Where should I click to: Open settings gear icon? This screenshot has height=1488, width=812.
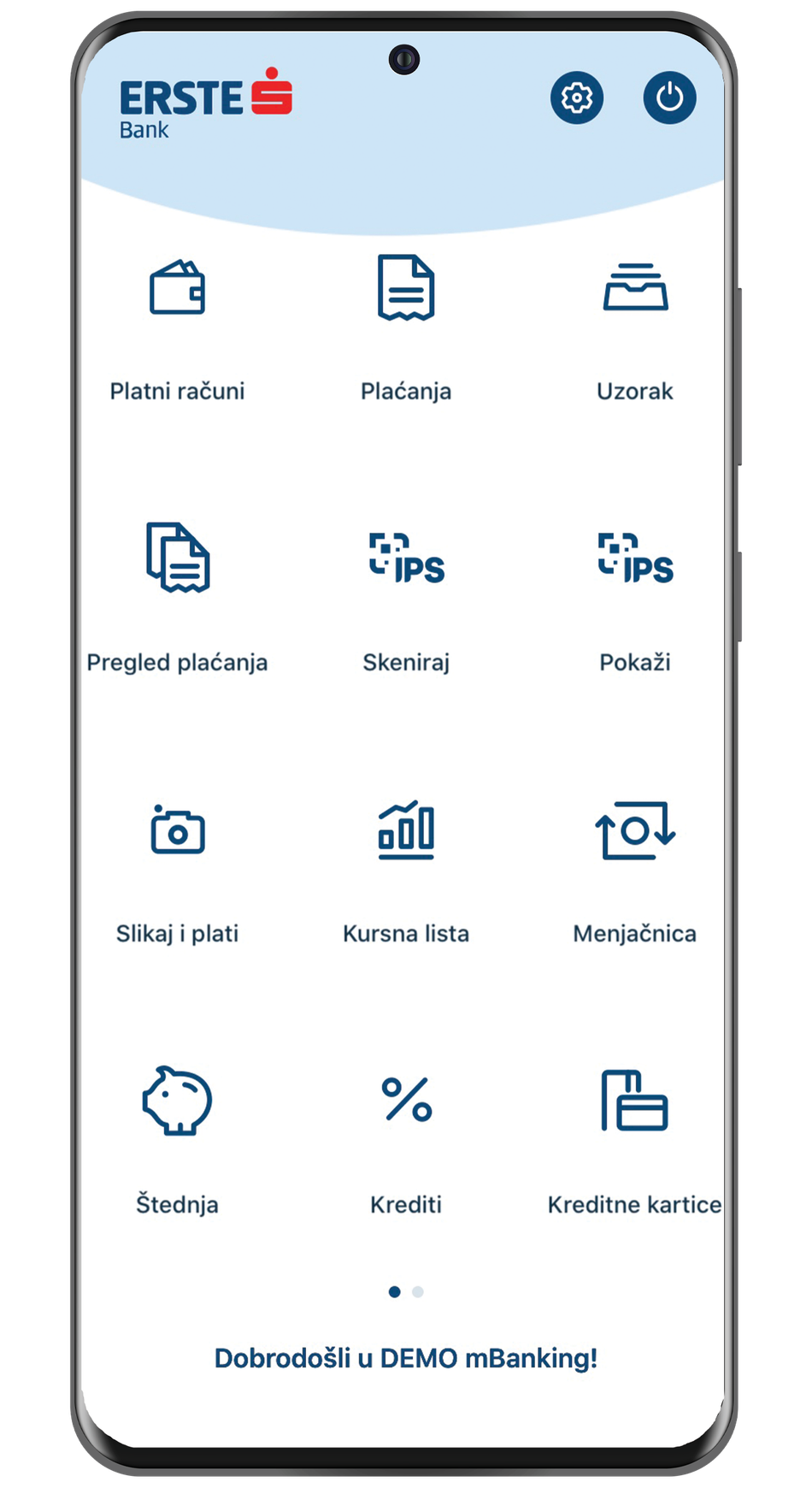tap(577, 98)
